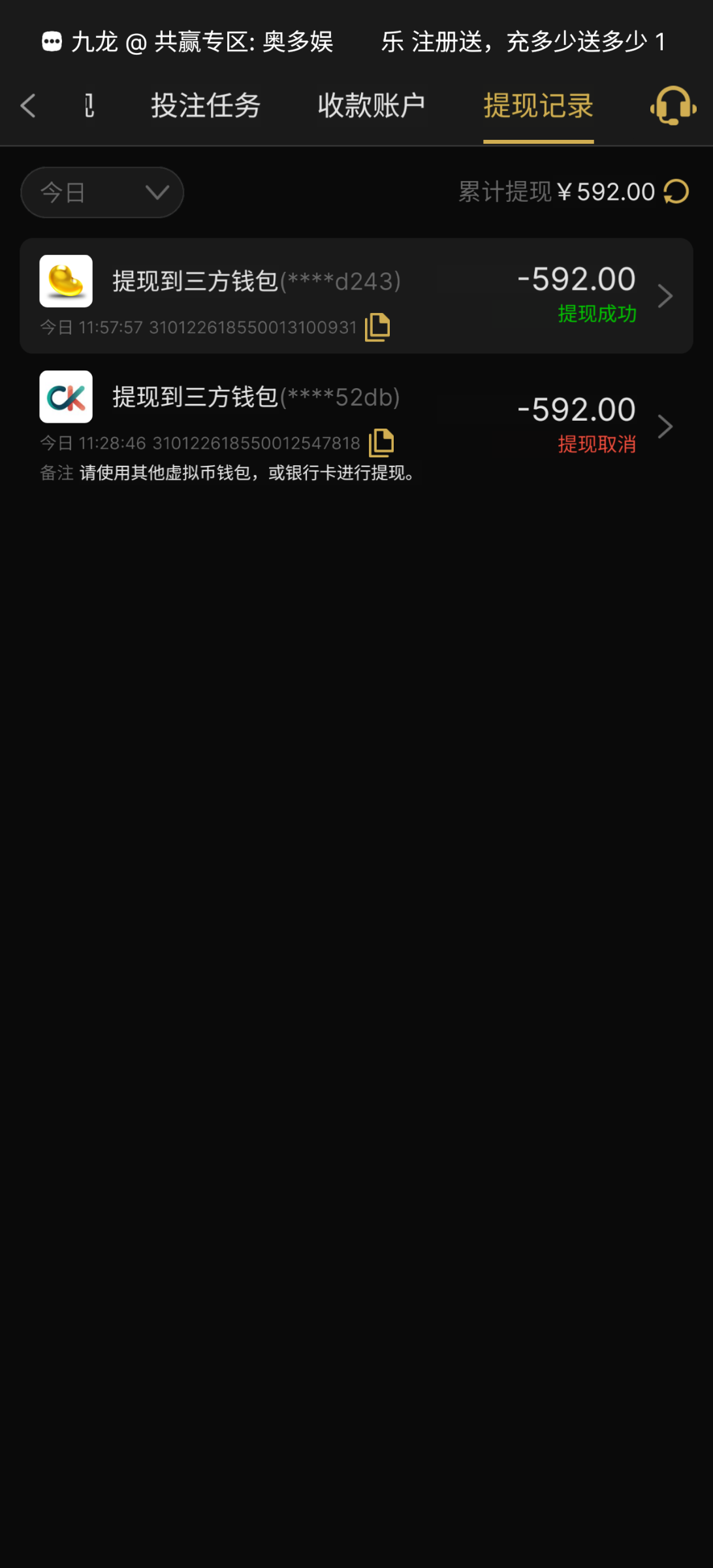This screenshot has width=713, height=1568.
Task: Go back using the top arrow
Action: coord(28,106)
